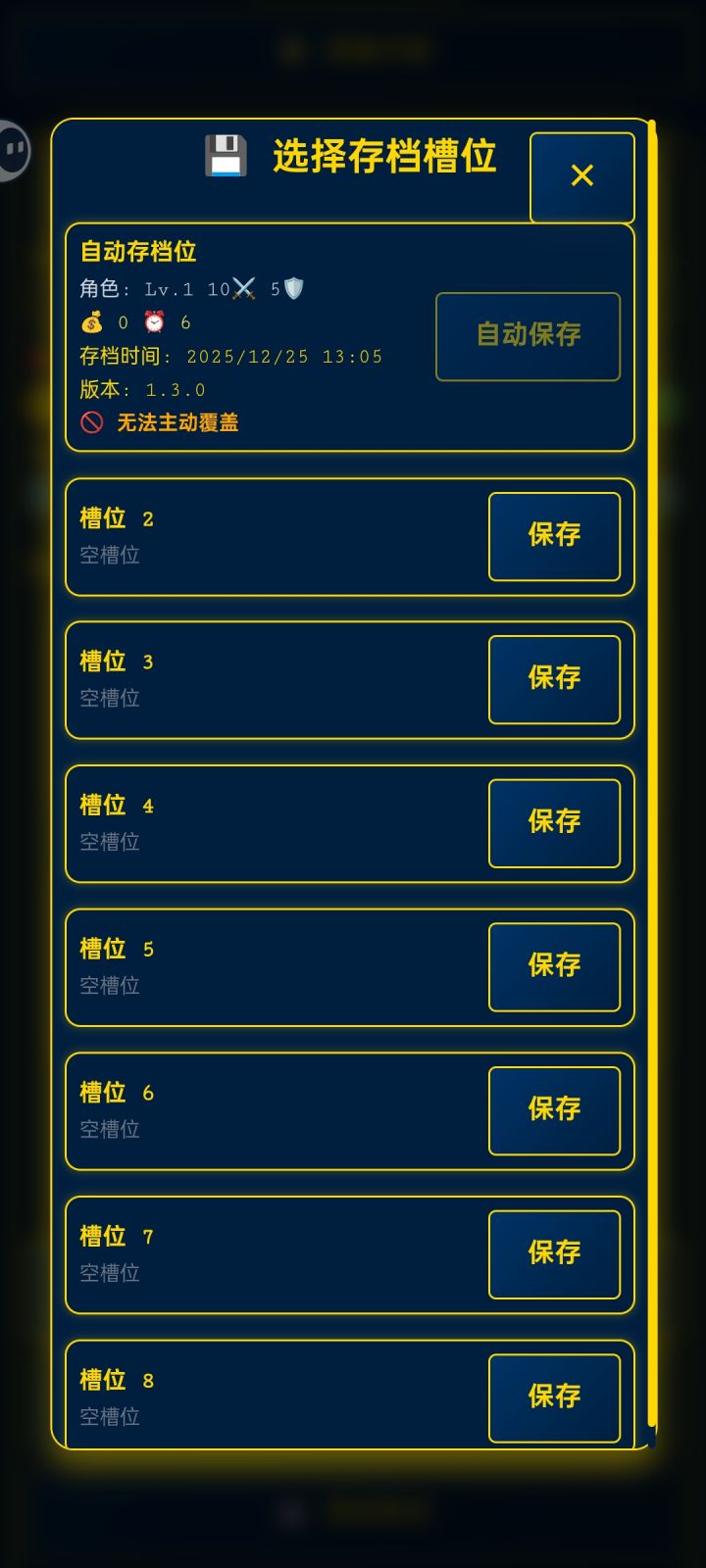Click the floppy disk icon in the dialog title
Viewport: 706px width, 1568px height.
click(227, 155)
